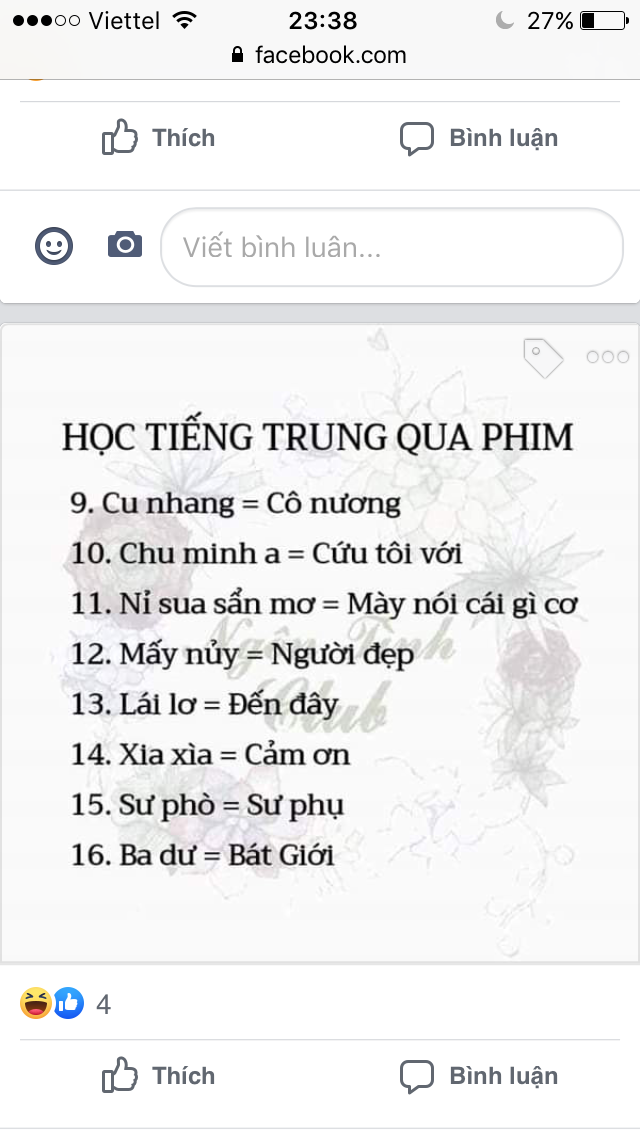Like the post with the top Thích button
640x1136 pixels.
[x=159, y=138]
